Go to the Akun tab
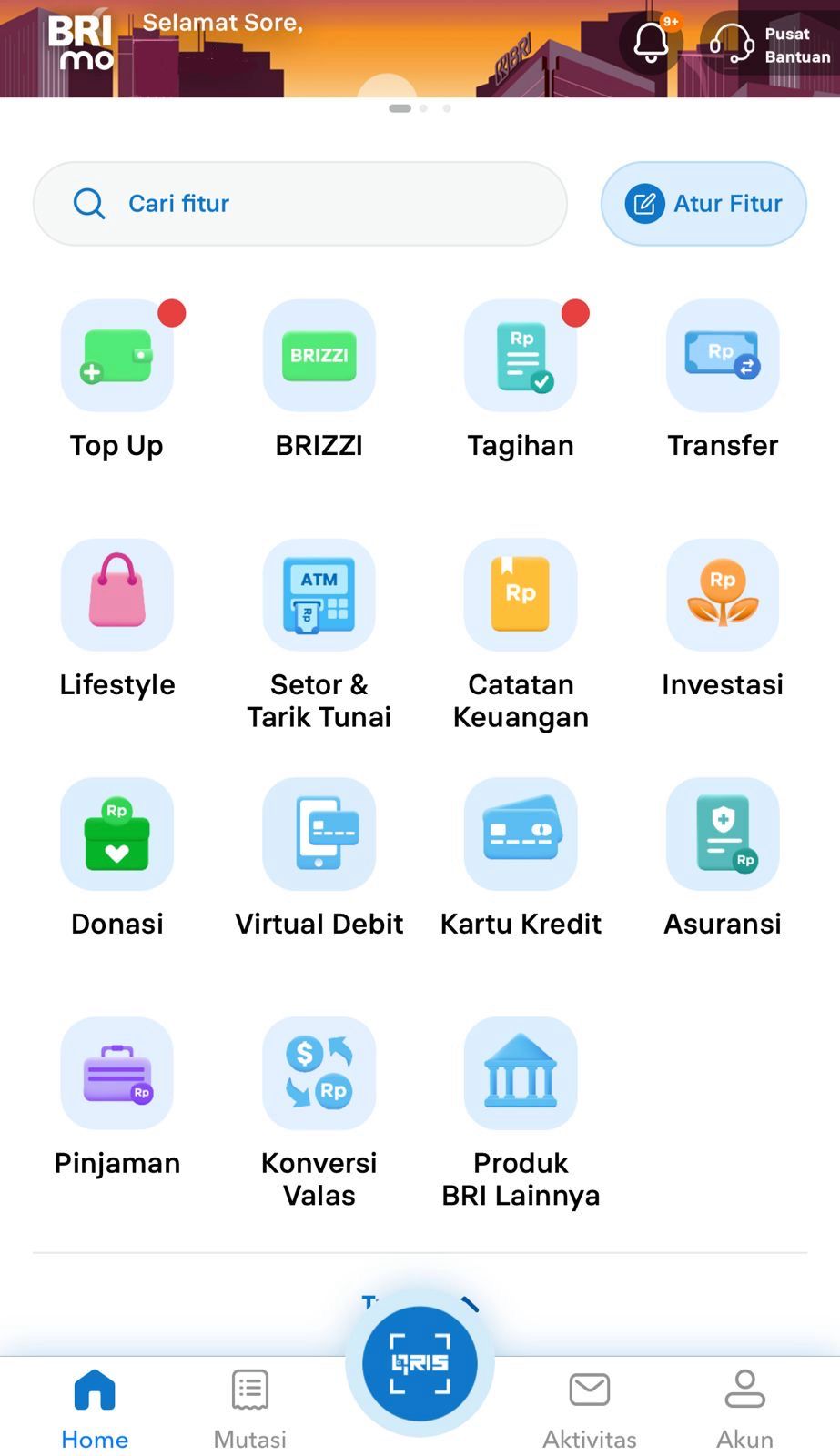Image resolution: width=840 pixels, height=1456 pixels. point(744,1410)
